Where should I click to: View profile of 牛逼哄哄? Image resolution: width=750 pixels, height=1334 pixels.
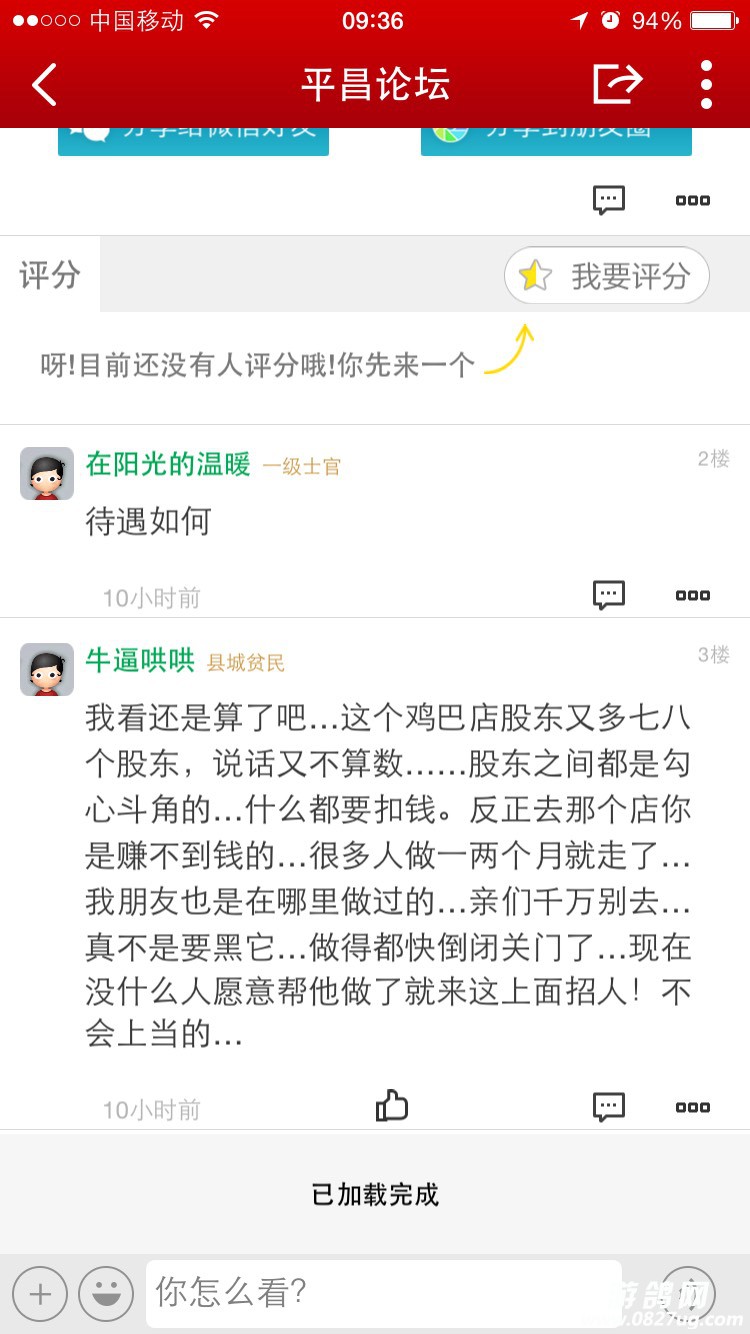140,661
